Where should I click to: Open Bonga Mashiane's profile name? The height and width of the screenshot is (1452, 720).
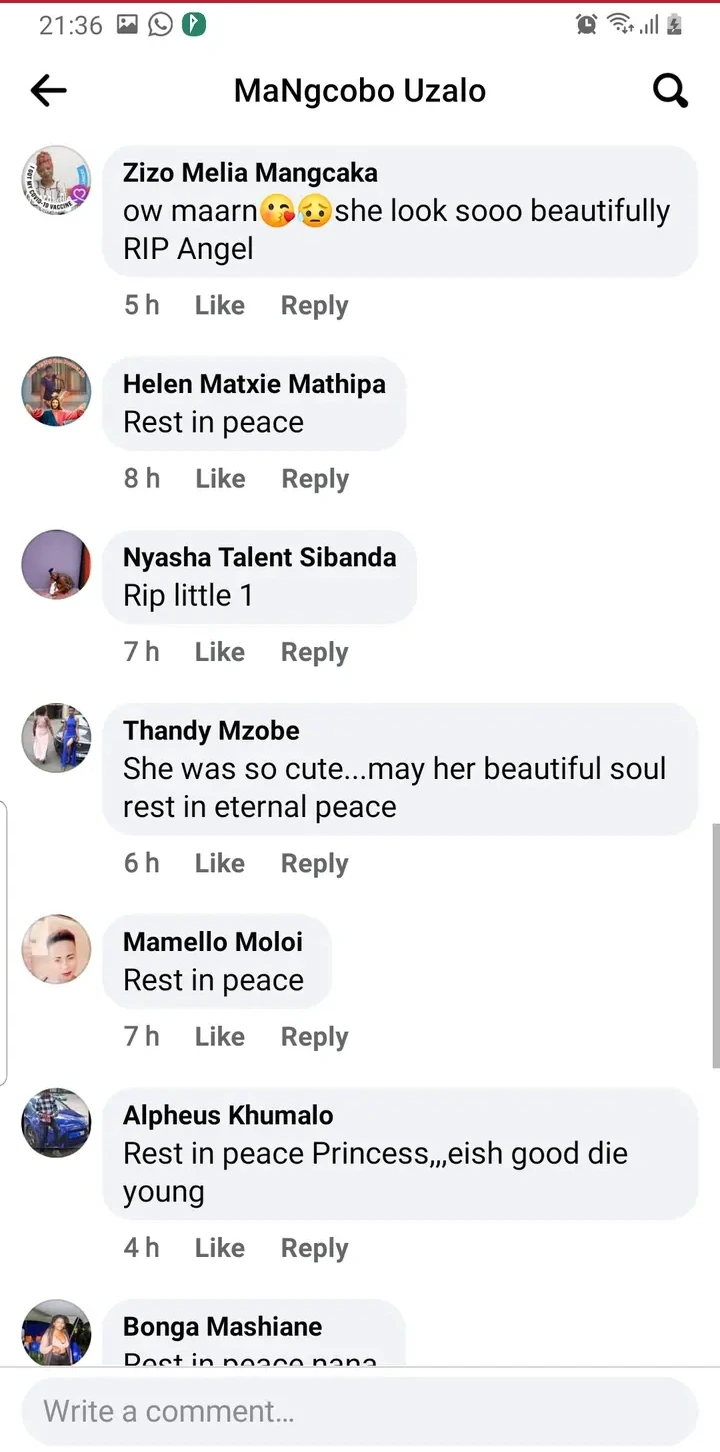pos(222,1326)
